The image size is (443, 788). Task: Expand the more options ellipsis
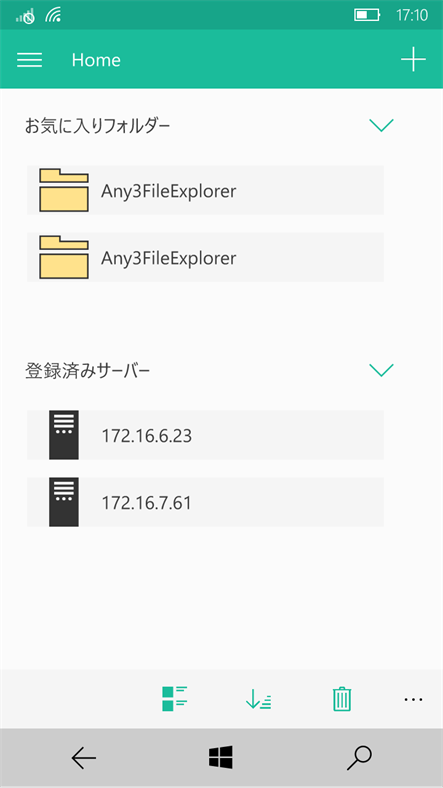pos(413,699)
